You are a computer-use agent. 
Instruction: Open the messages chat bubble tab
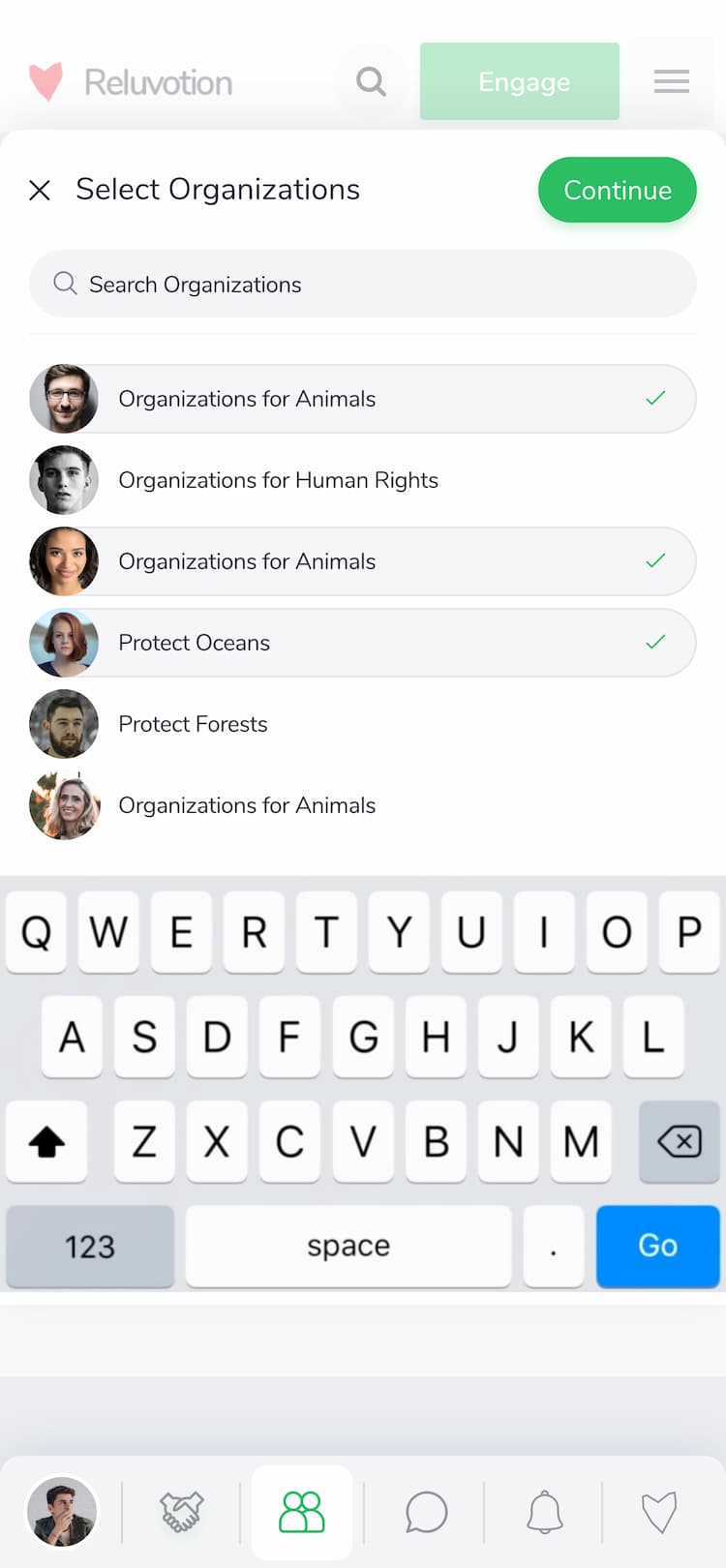(426, 1511)
